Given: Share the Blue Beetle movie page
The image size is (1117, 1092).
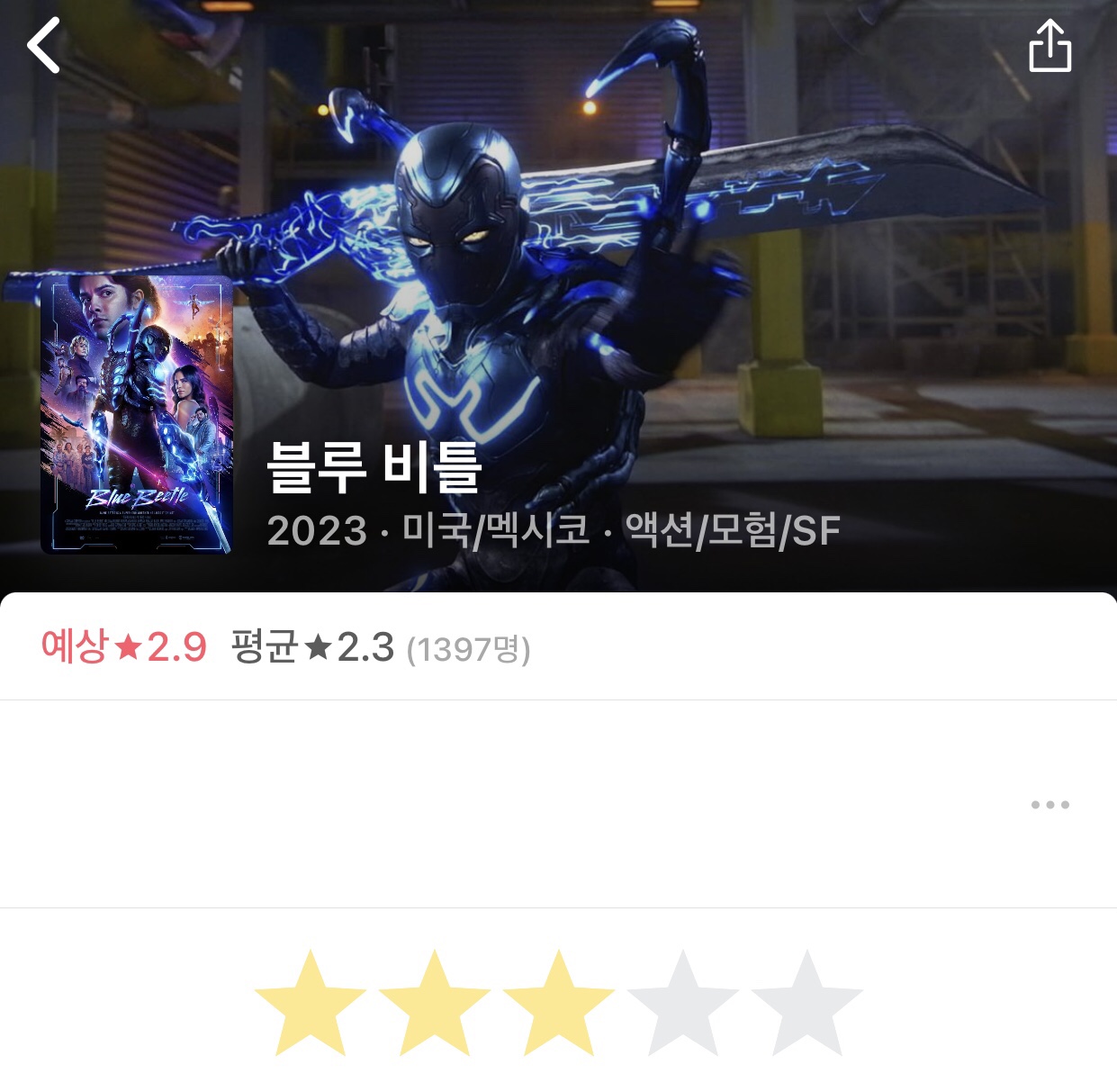Looking at the screenshot, I should tap(1049, 46).
